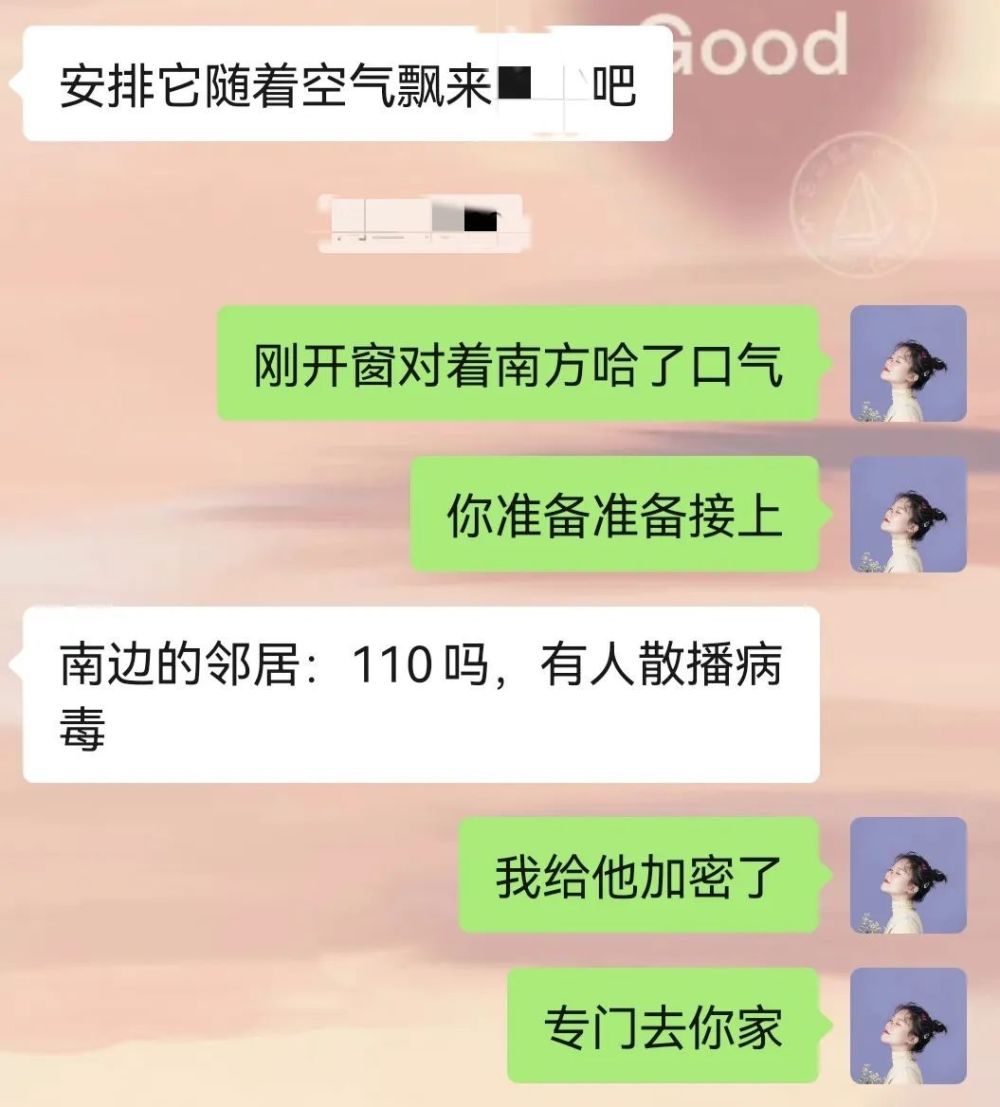View profile from avatar beside 我给他加密了
The width and height of the screenshot is (1000, 1107).
click(x=908, y=875)
